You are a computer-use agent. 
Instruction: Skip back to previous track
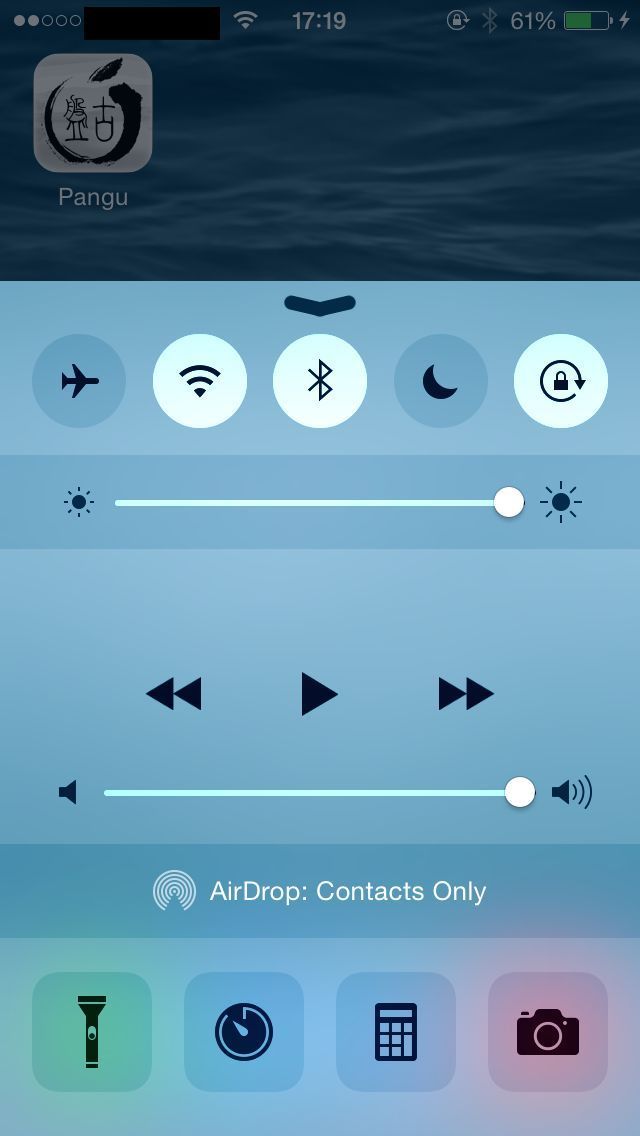tap(174, 693)
